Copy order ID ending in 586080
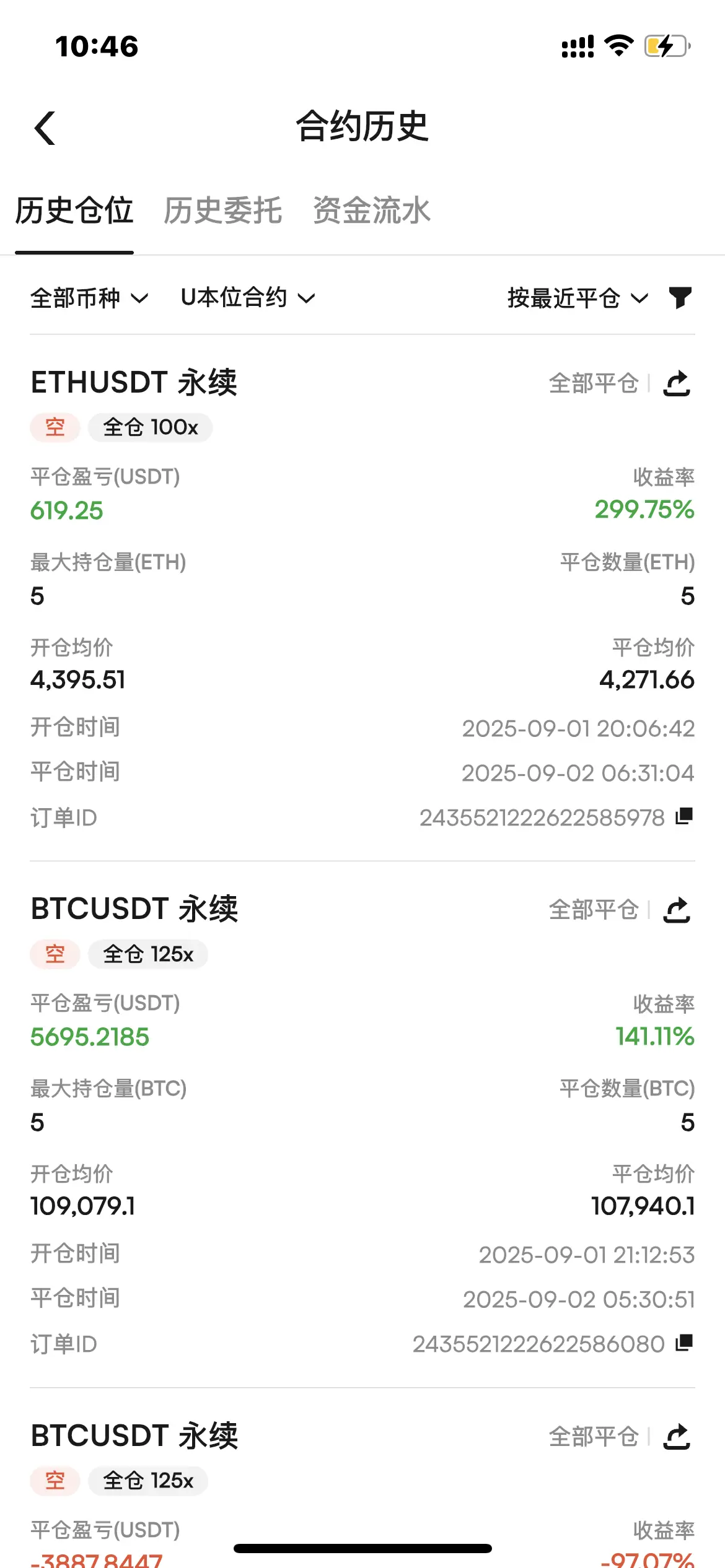 (x=683, y=1343)
